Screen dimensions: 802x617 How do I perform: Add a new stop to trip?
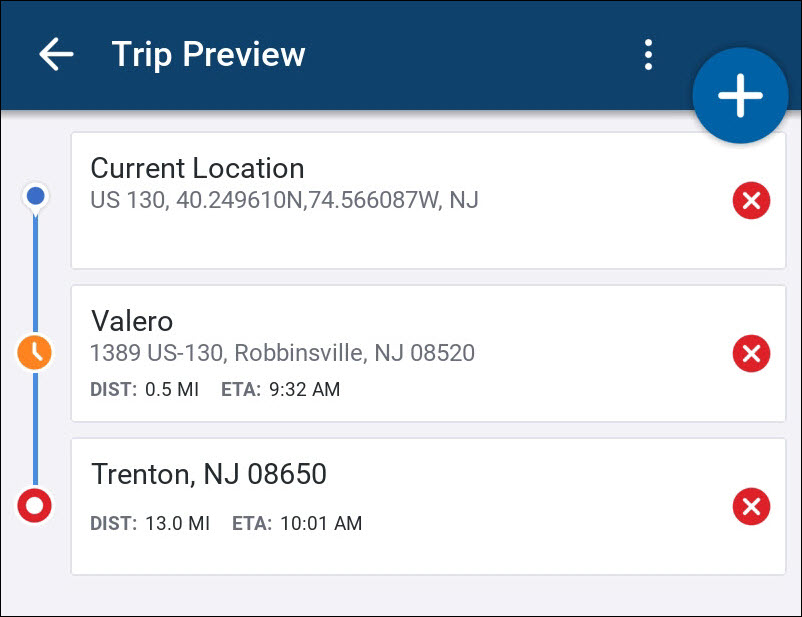coord(740,95)
